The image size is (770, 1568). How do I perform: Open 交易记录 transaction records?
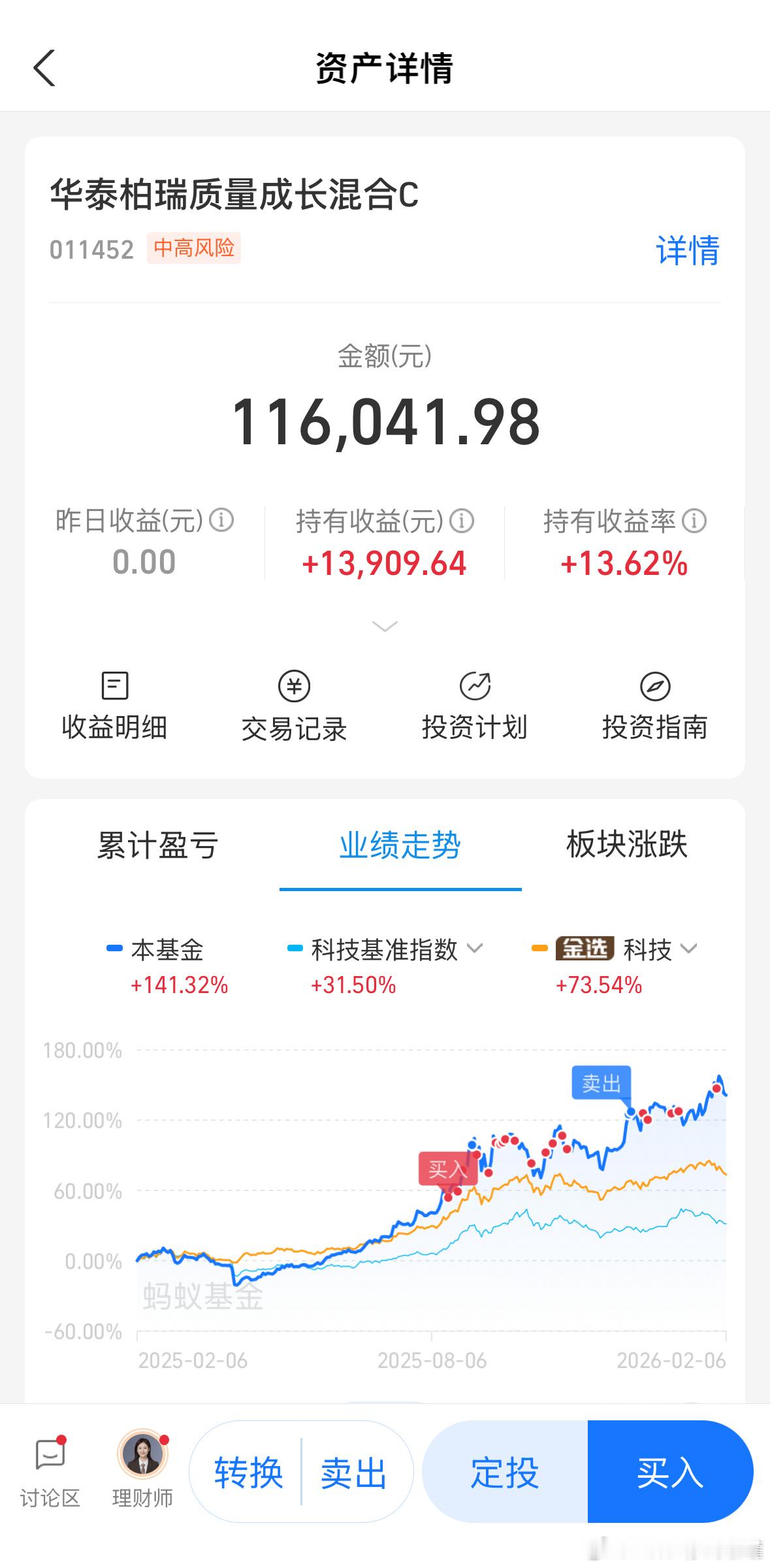tap(295, 706)
